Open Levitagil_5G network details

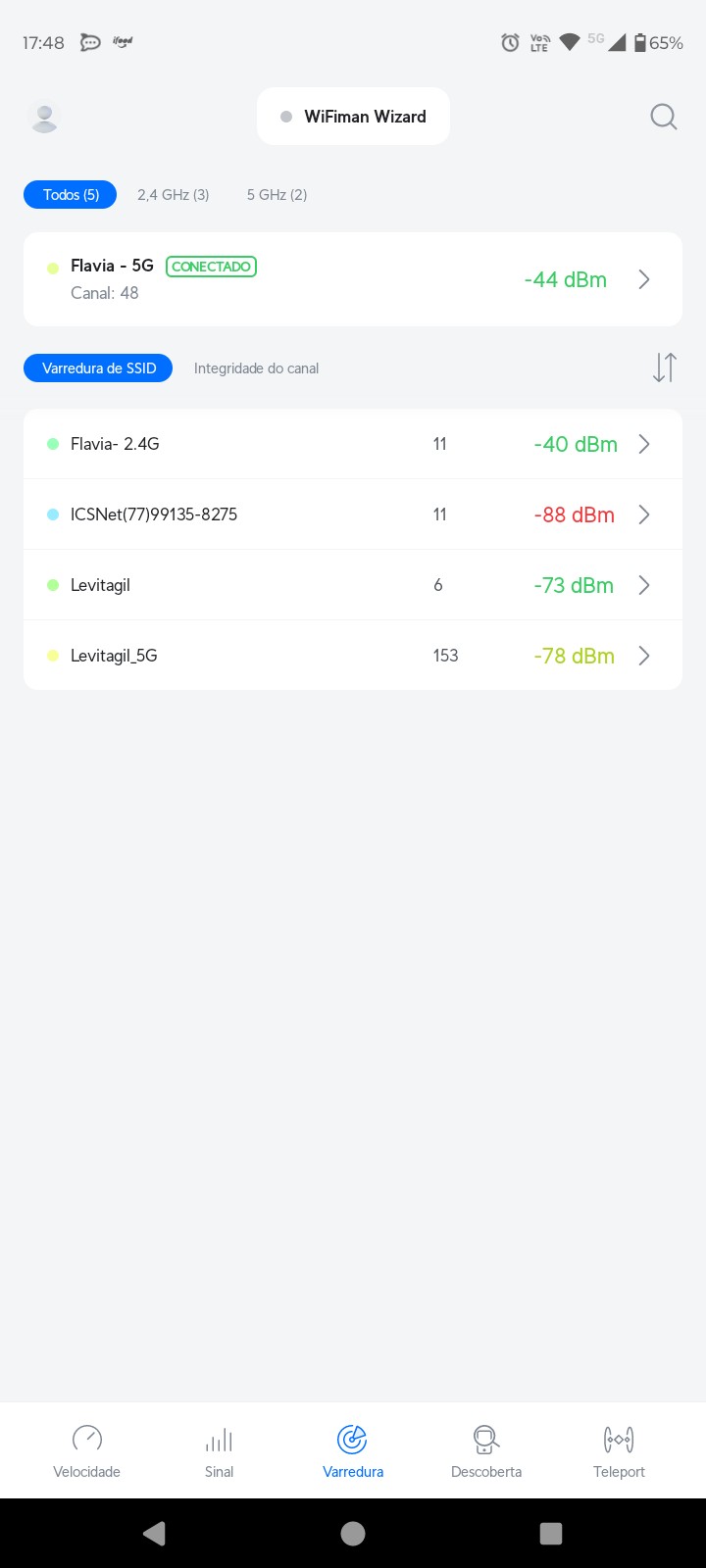point(353,656)
